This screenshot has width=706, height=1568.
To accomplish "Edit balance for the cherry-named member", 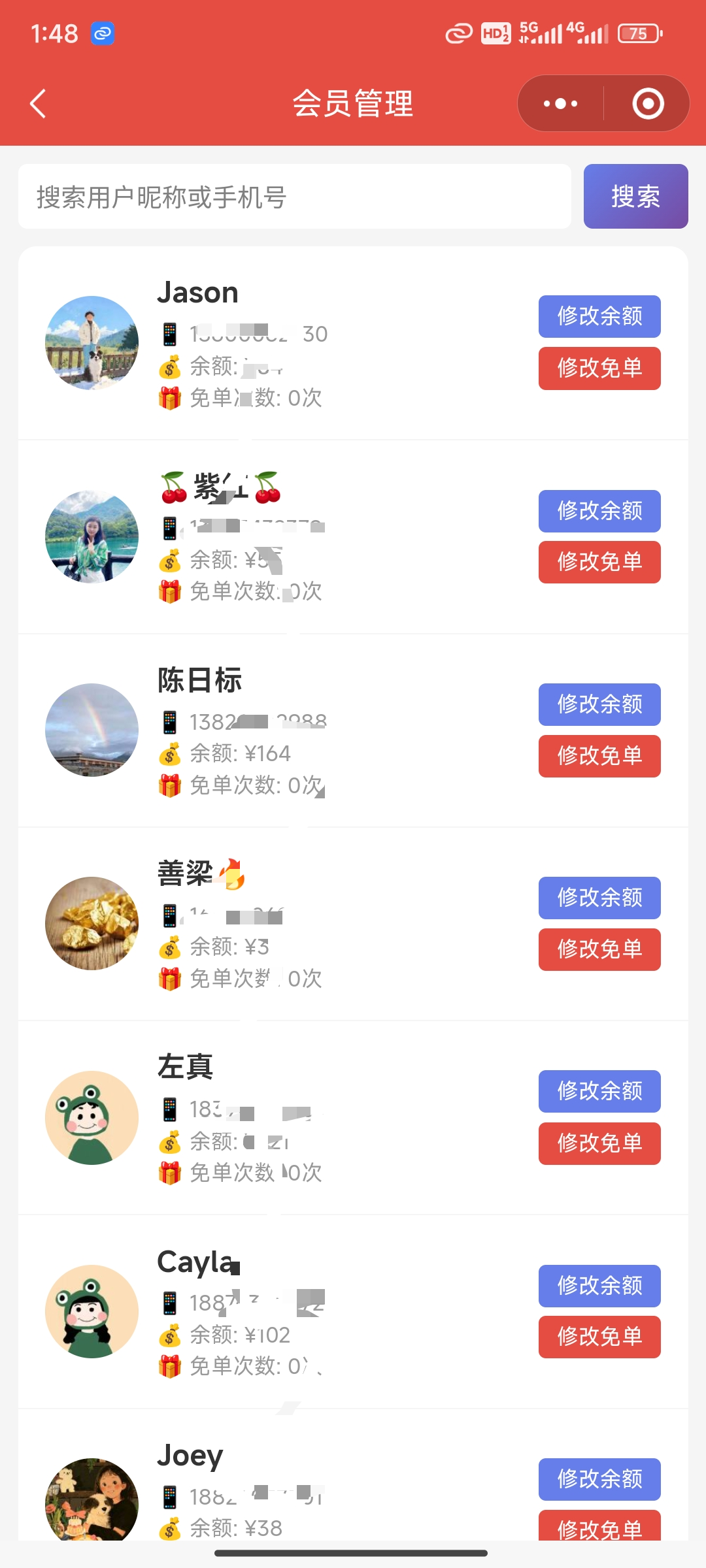I will 599,511.
